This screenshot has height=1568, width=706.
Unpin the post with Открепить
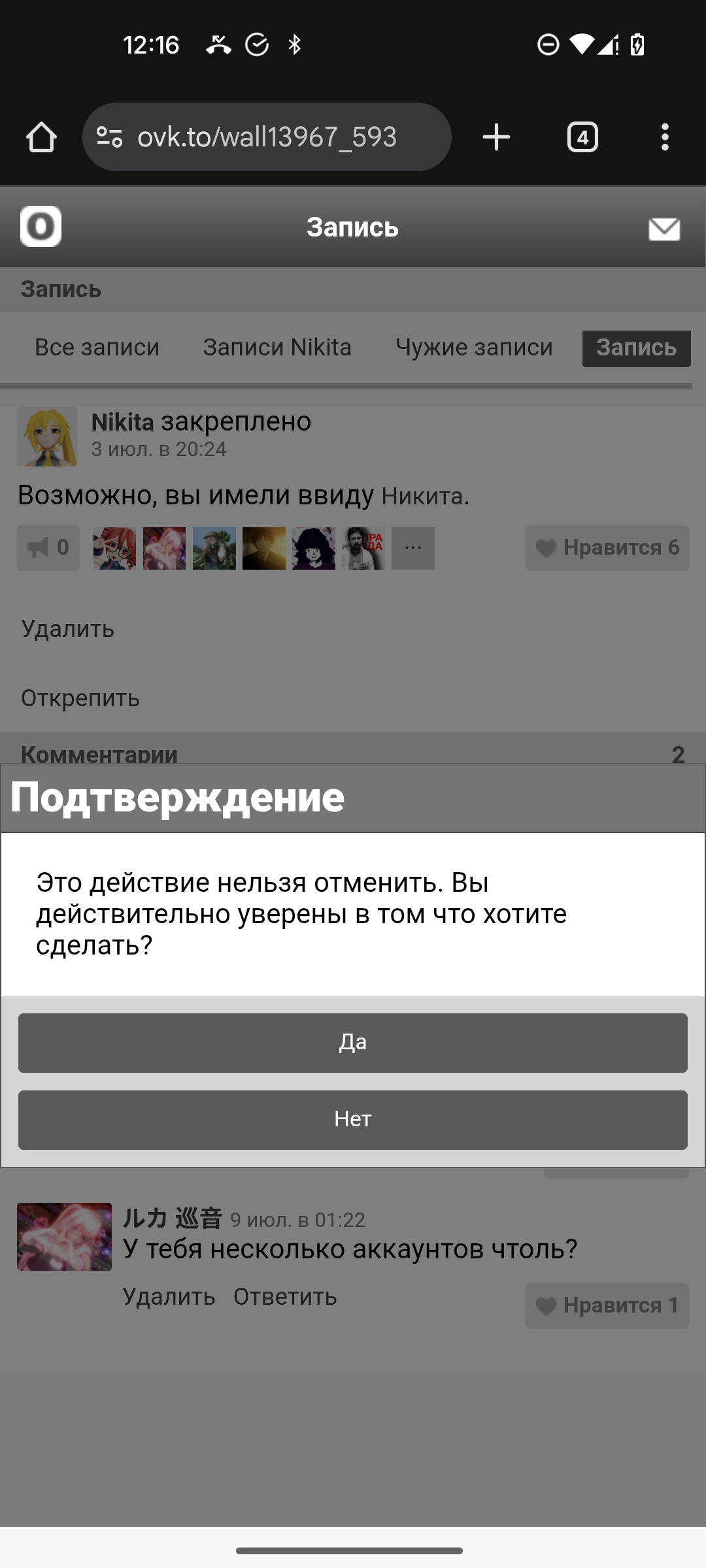80,698
